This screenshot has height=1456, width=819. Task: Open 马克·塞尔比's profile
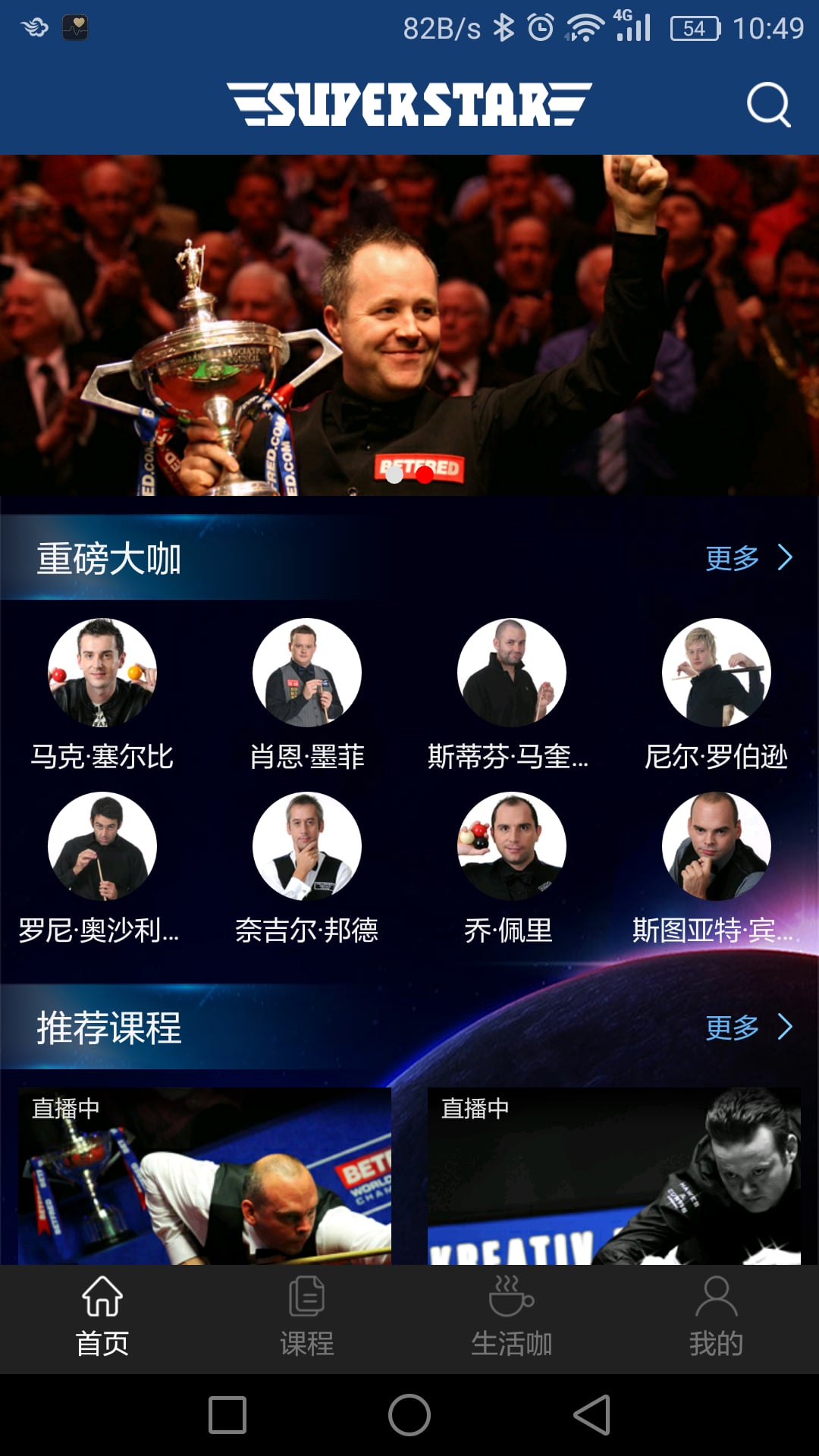pos(102,673)
